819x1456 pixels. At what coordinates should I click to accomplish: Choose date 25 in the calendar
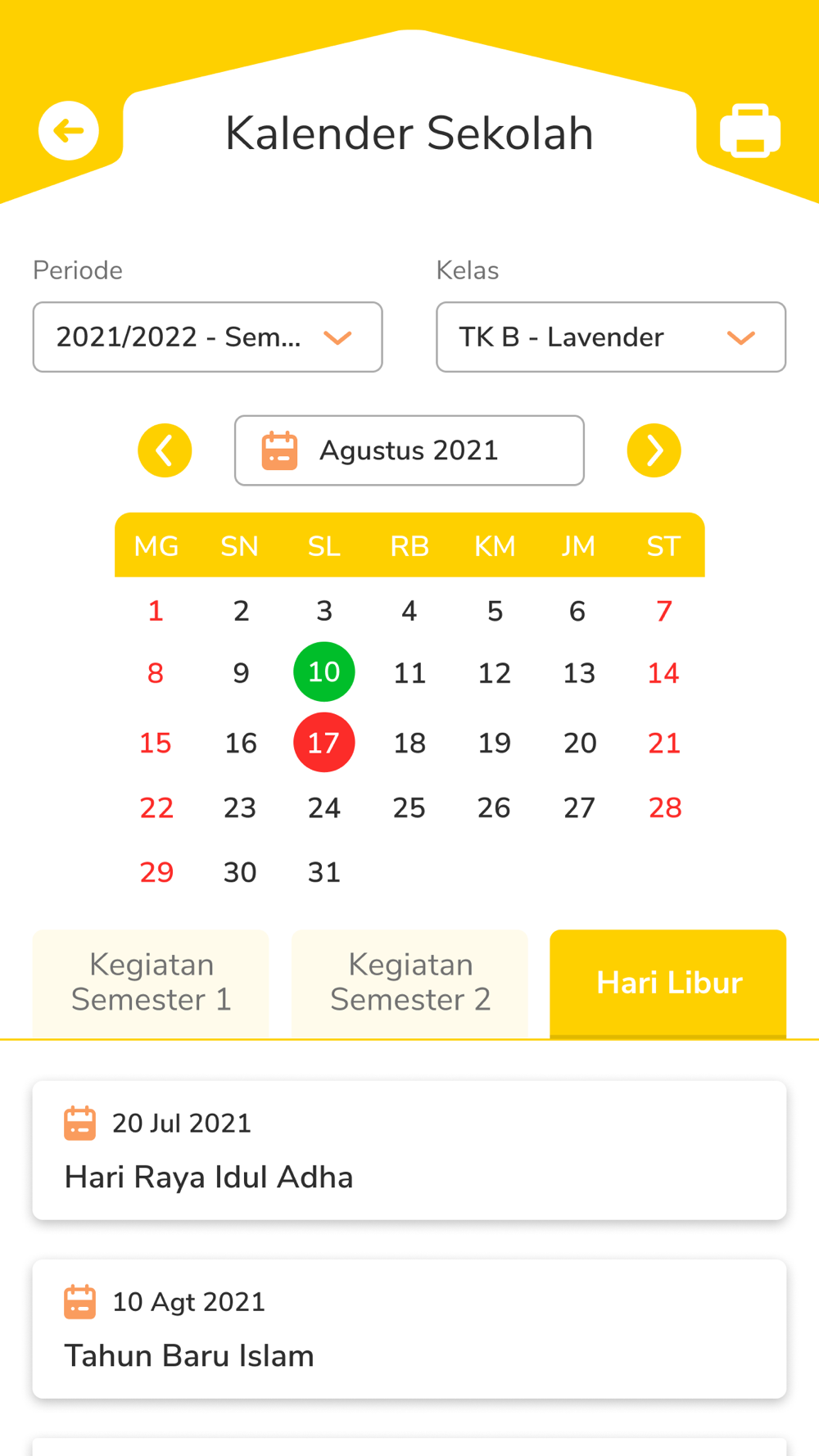coord(409,808)
